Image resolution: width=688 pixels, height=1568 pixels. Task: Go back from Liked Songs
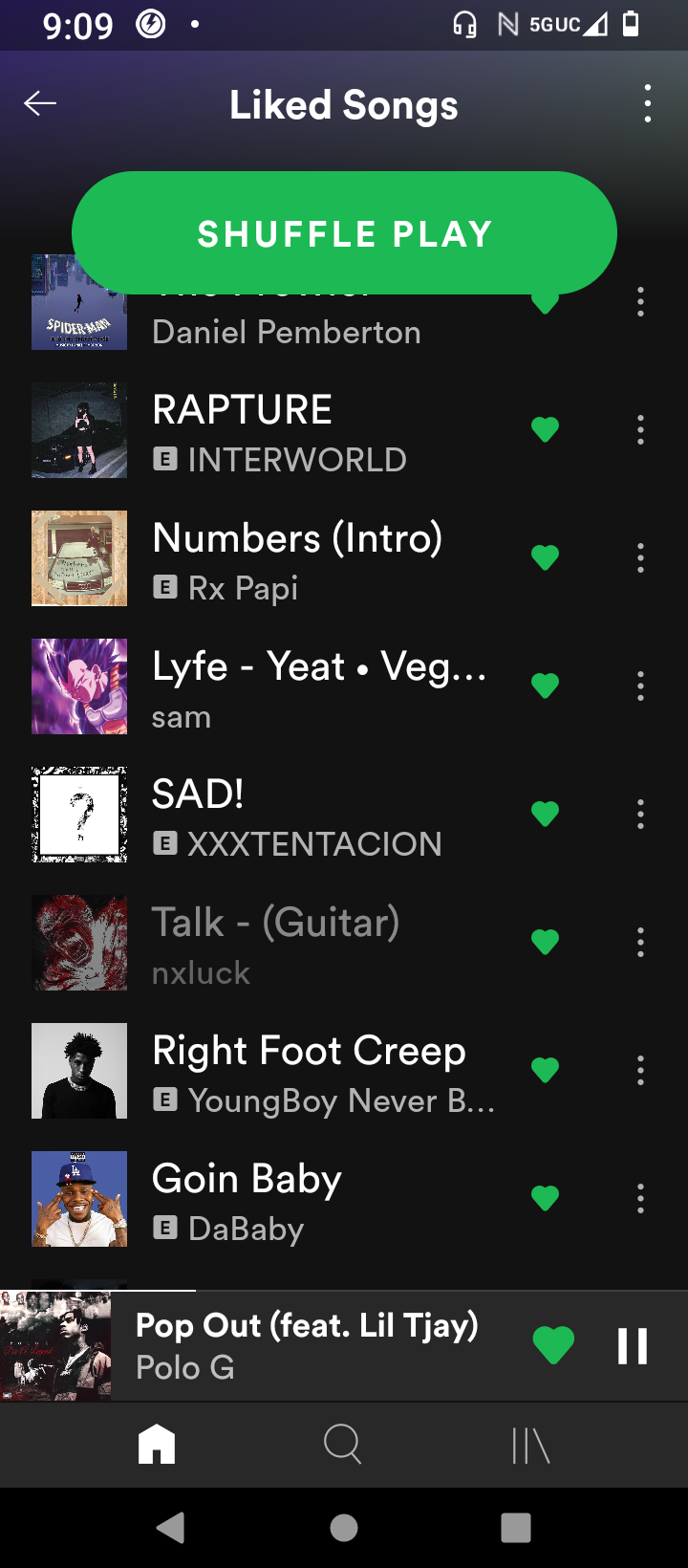(x=40, y=103)
